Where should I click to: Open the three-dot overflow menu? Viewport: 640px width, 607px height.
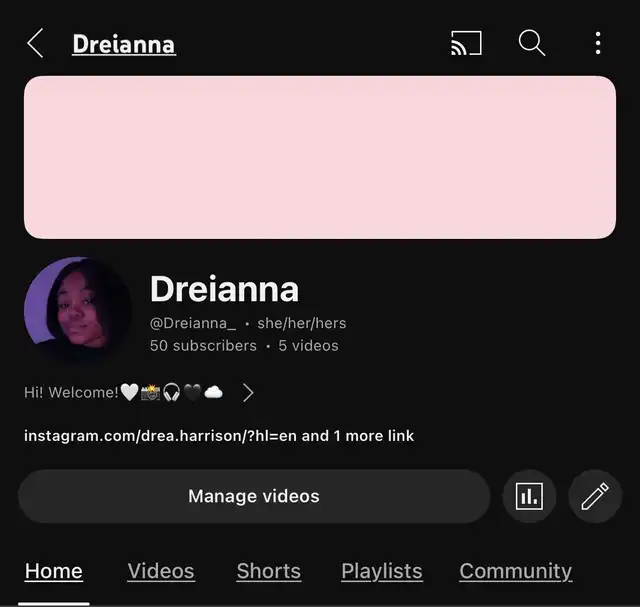[598, 43]
